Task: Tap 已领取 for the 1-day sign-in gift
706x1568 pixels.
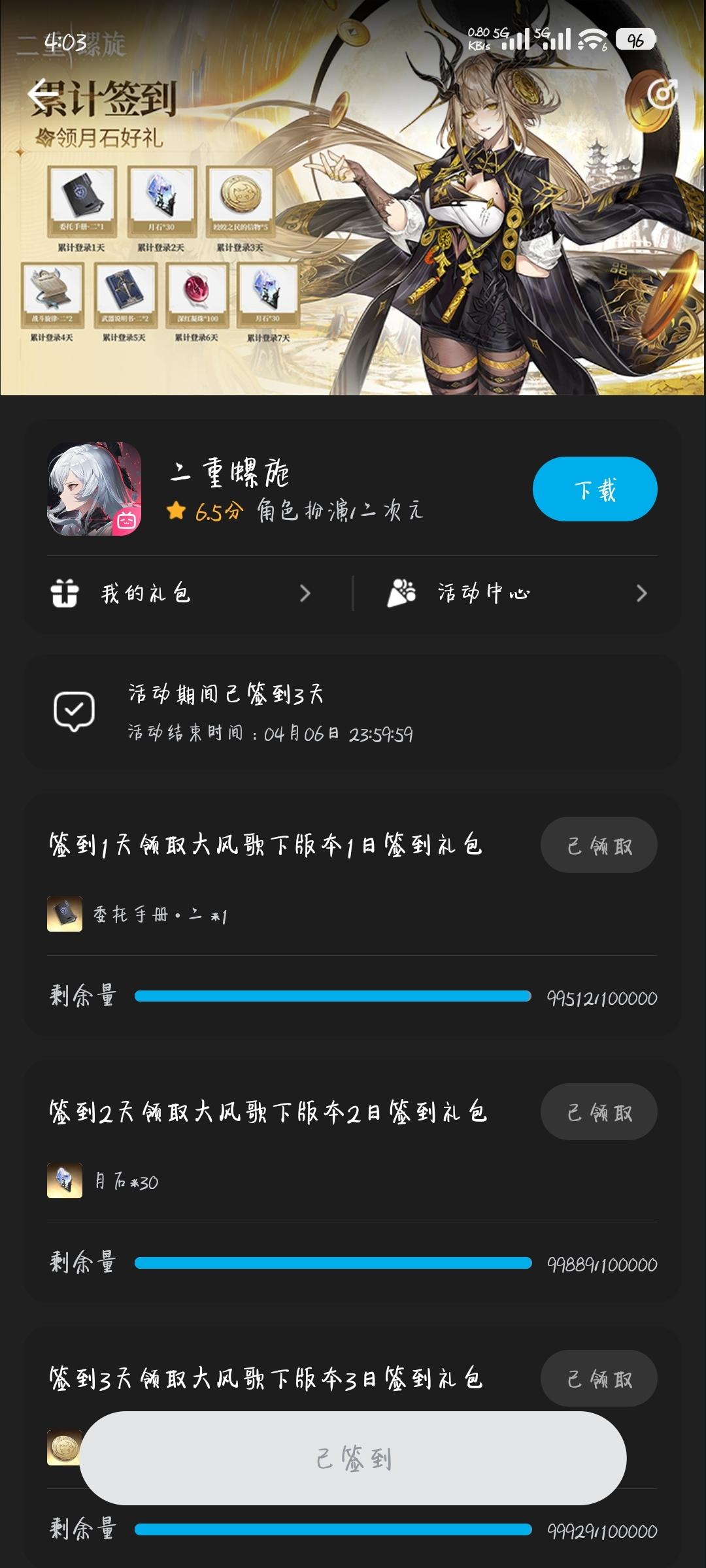Action: tap(599, 845)
